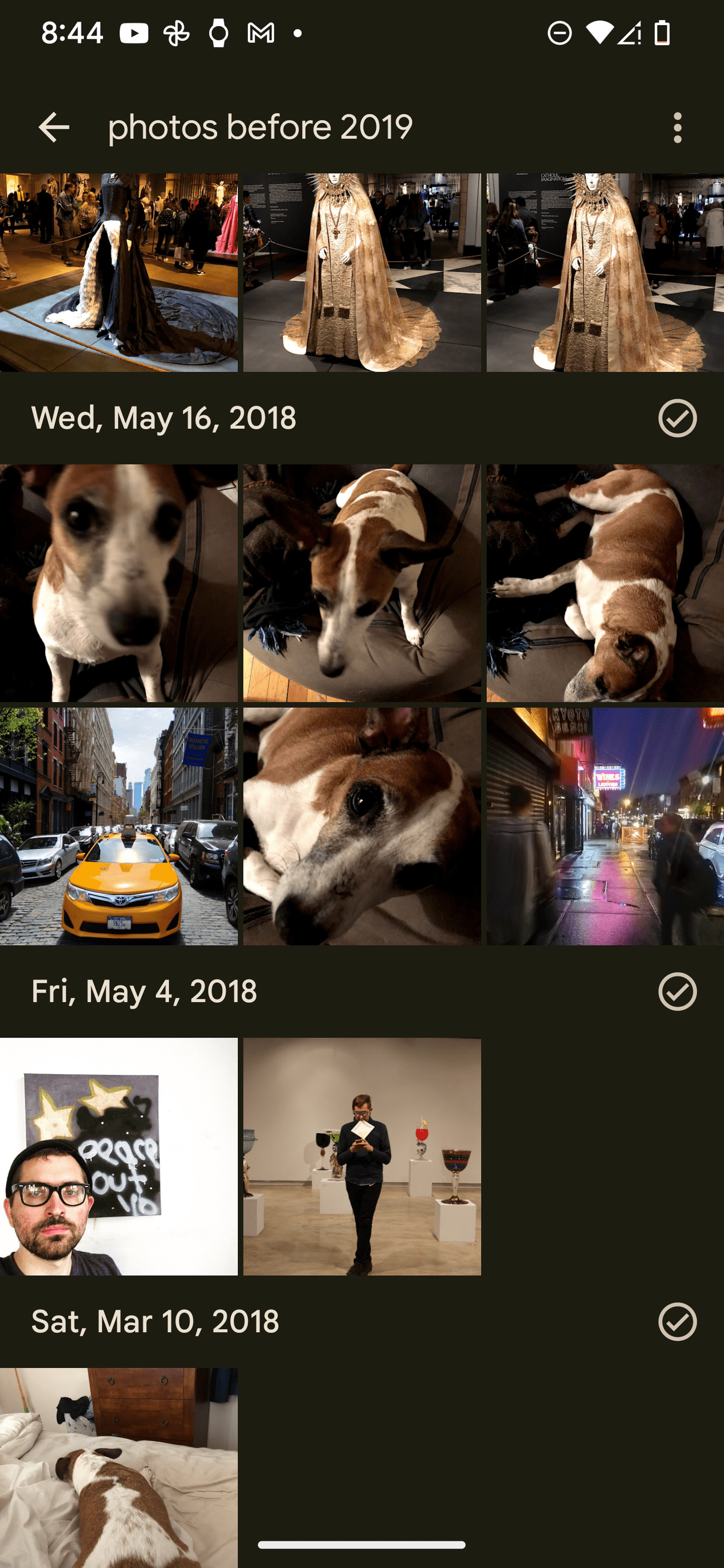
Task: Open the close-up dog face photo
Action: pos(119,583)
